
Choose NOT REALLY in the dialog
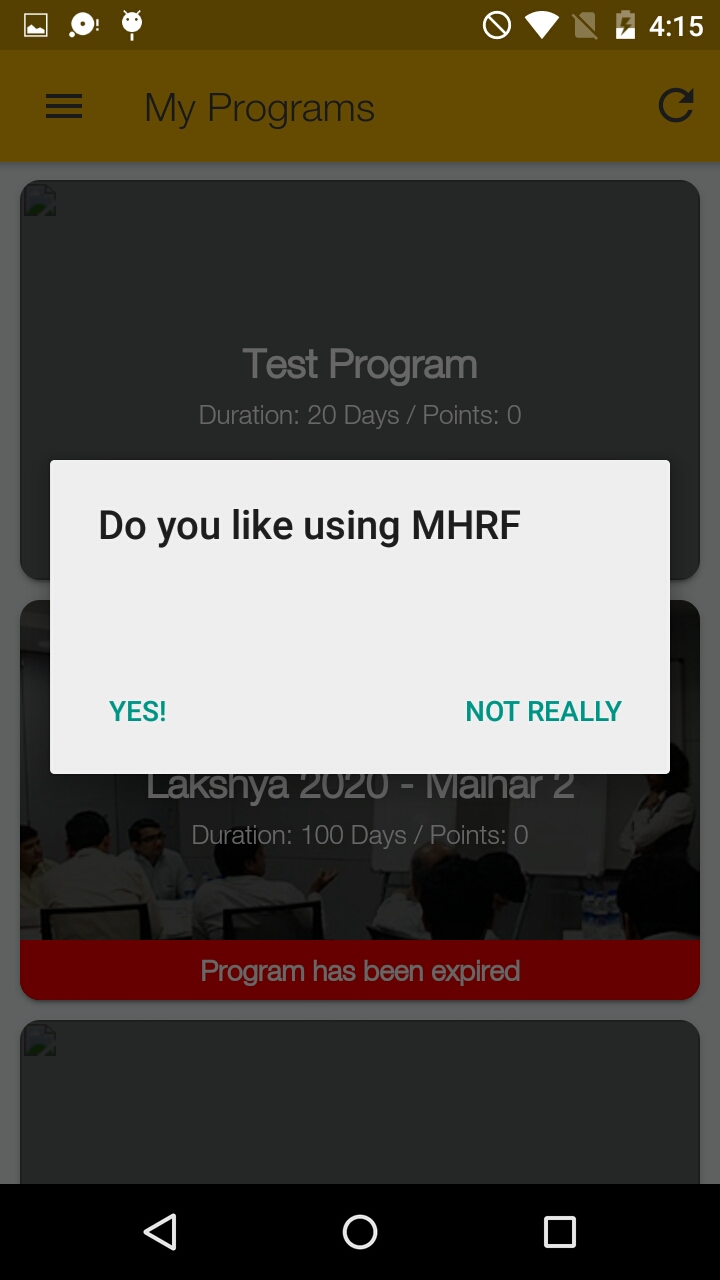coord(544,711)
